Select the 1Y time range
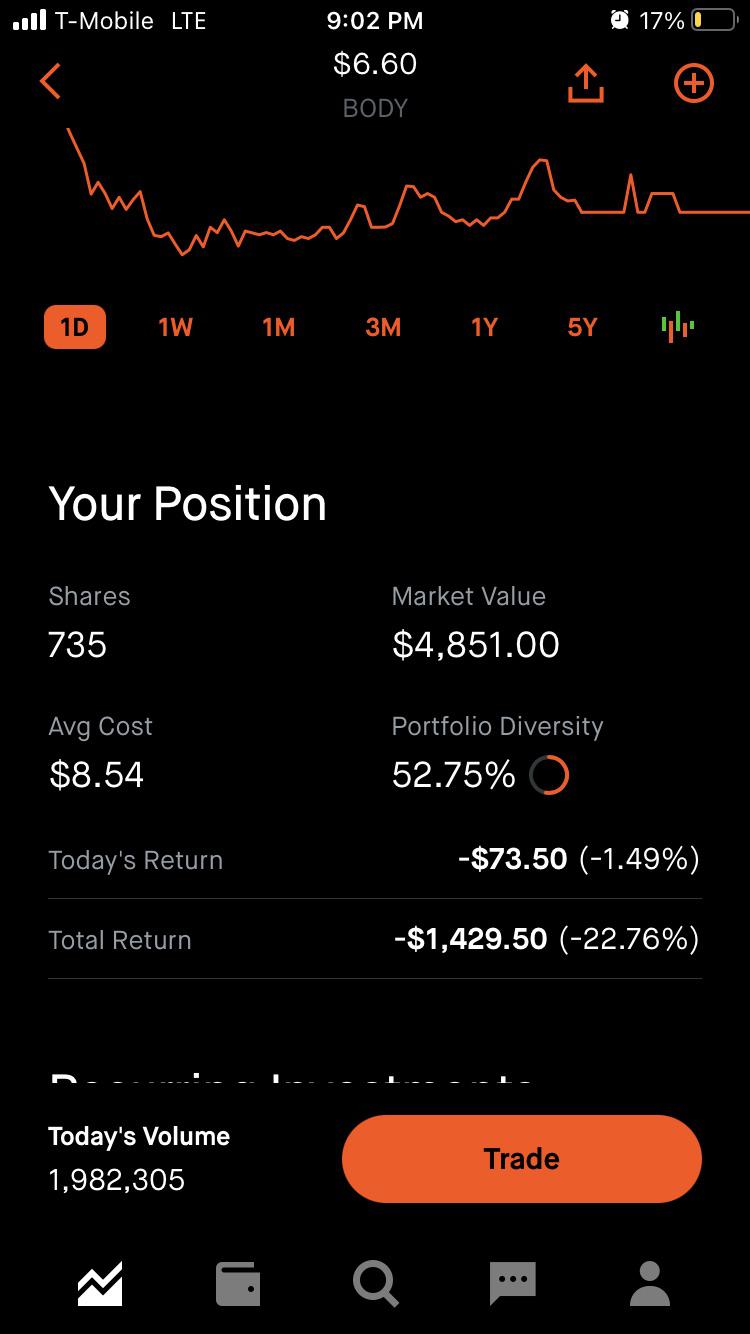This screenshot has width=750, height=1334. coord(483,326)
